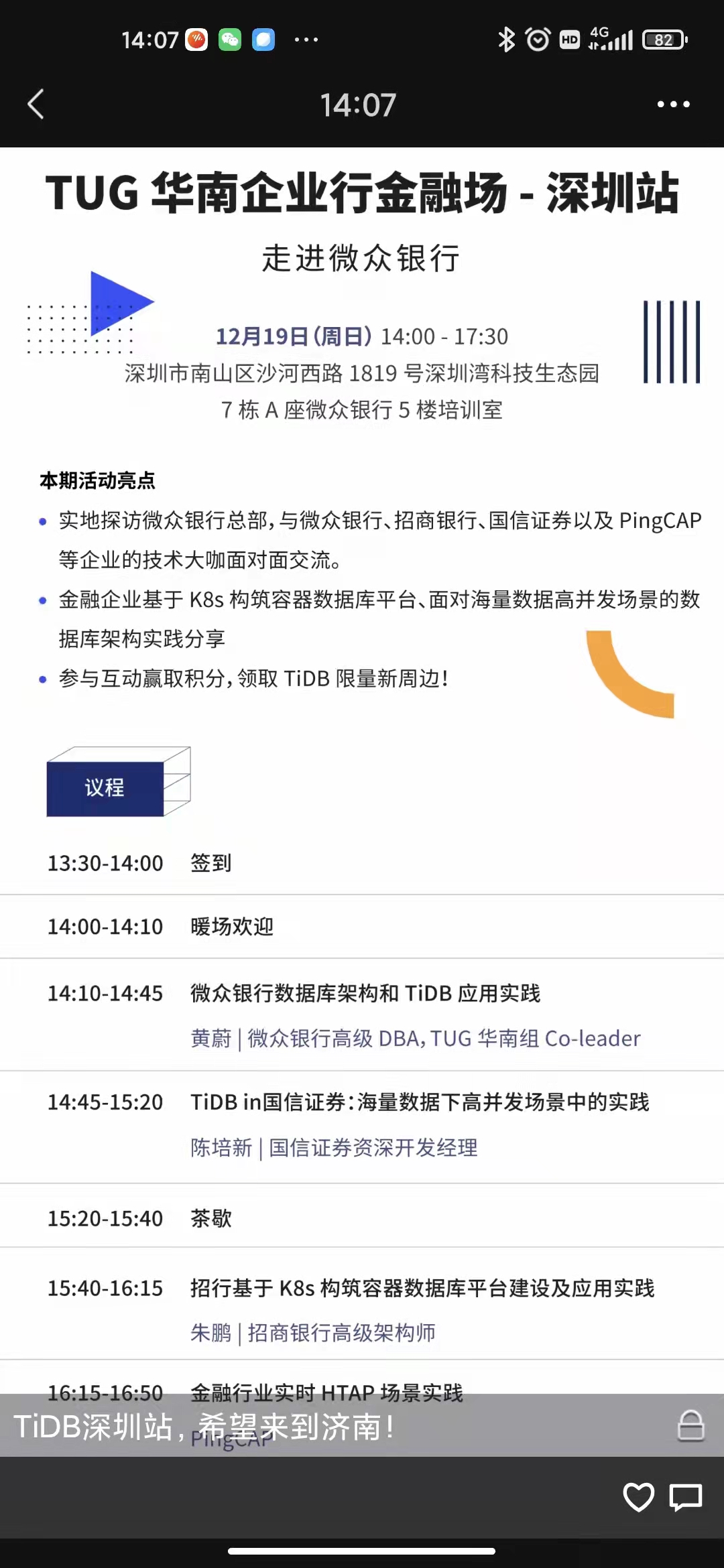This screenshot has height=1568, width=724.
Task: Tap the lock privacy icon on caption
Action: [x=690, y=1425]
